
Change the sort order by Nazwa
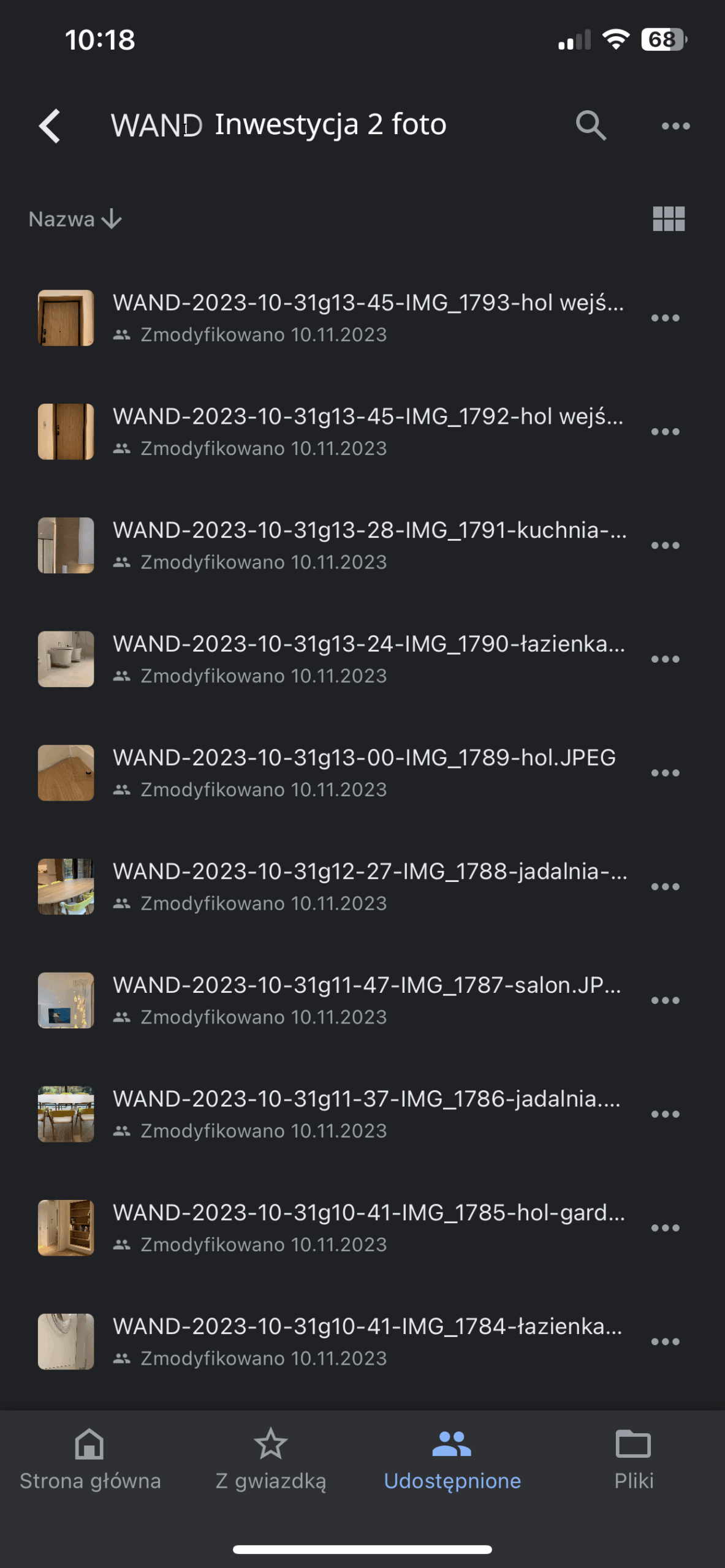(75, 219)
